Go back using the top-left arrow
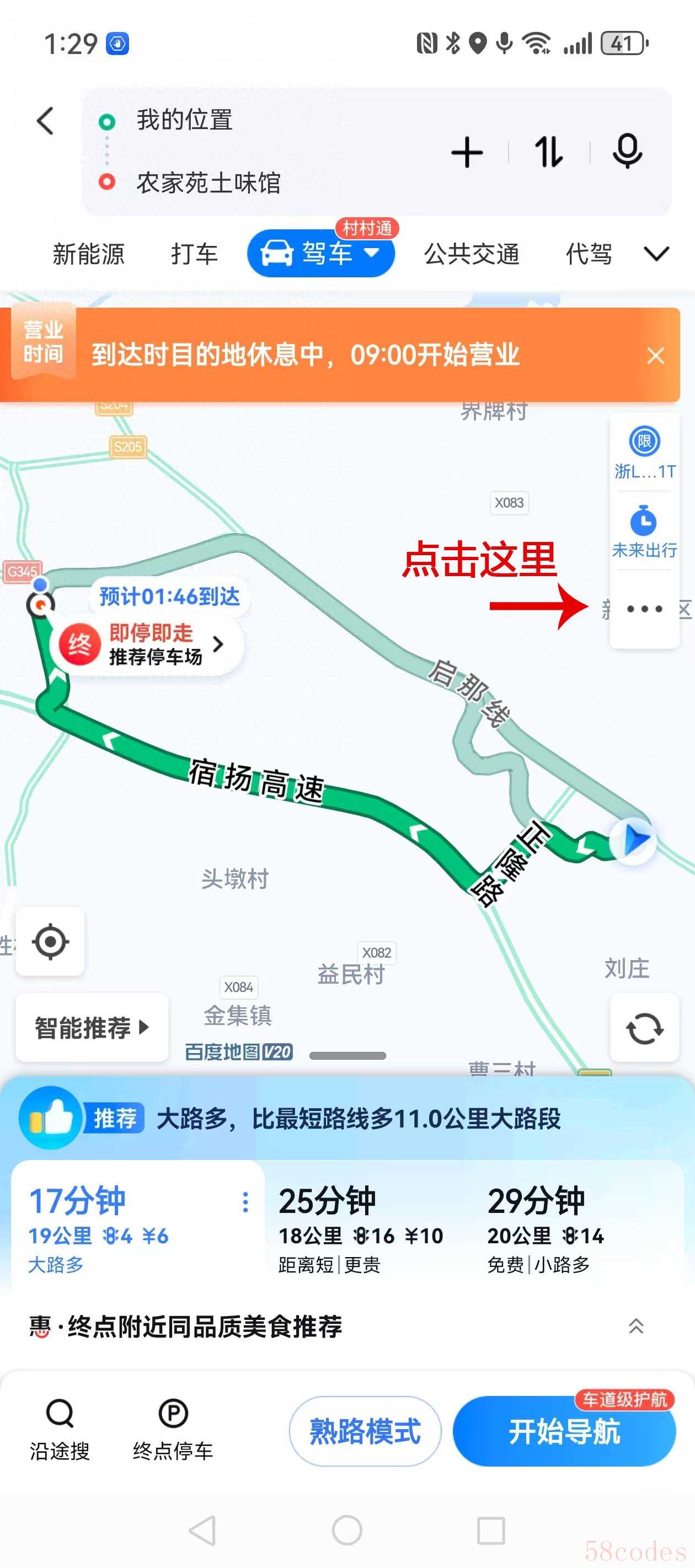This screenshot has width=695, height=1568. tap(46, 121)
